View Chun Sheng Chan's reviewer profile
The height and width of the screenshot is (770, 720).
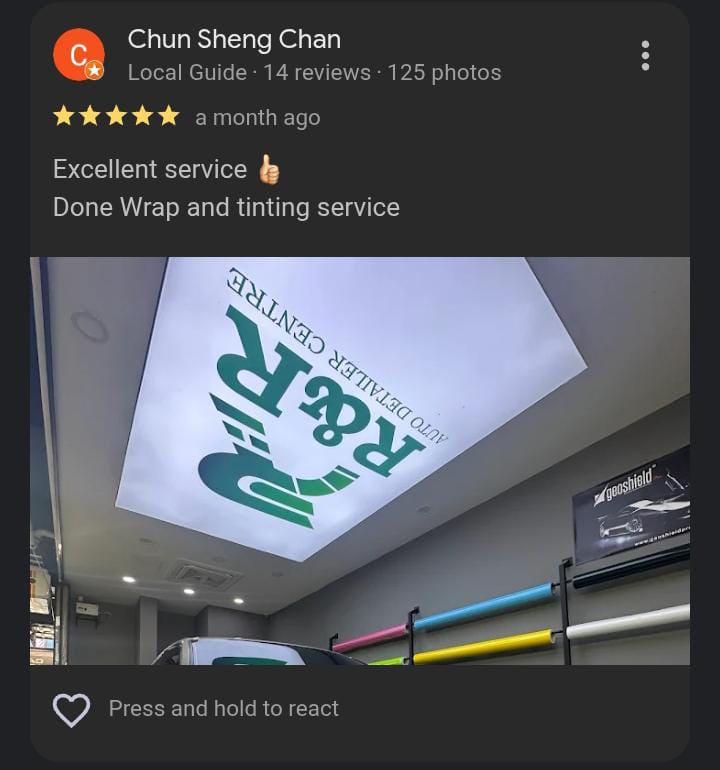tap(234, 40)
